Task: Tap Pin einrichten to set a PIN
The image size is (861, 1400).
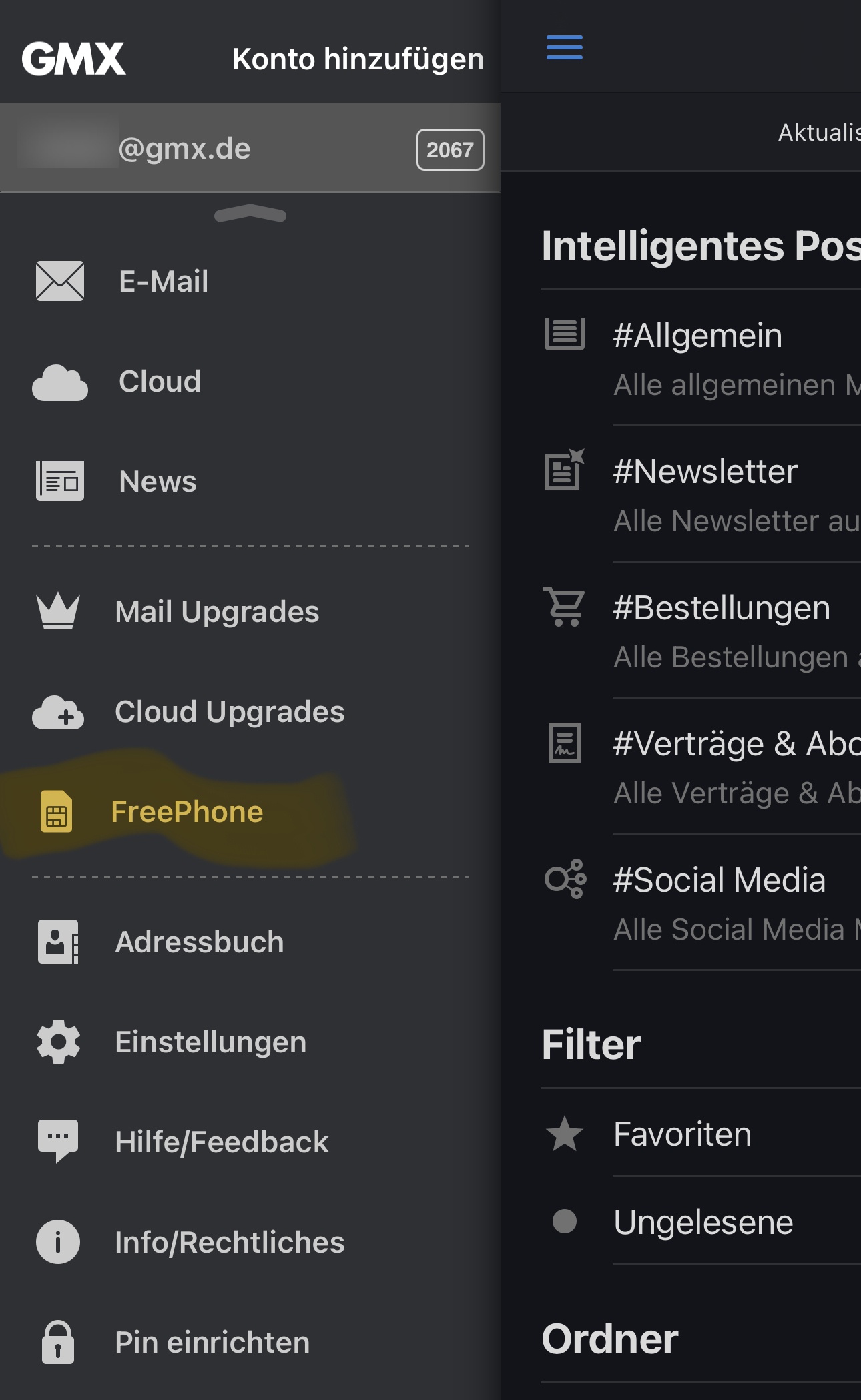Action: (x=250, y=1342)
